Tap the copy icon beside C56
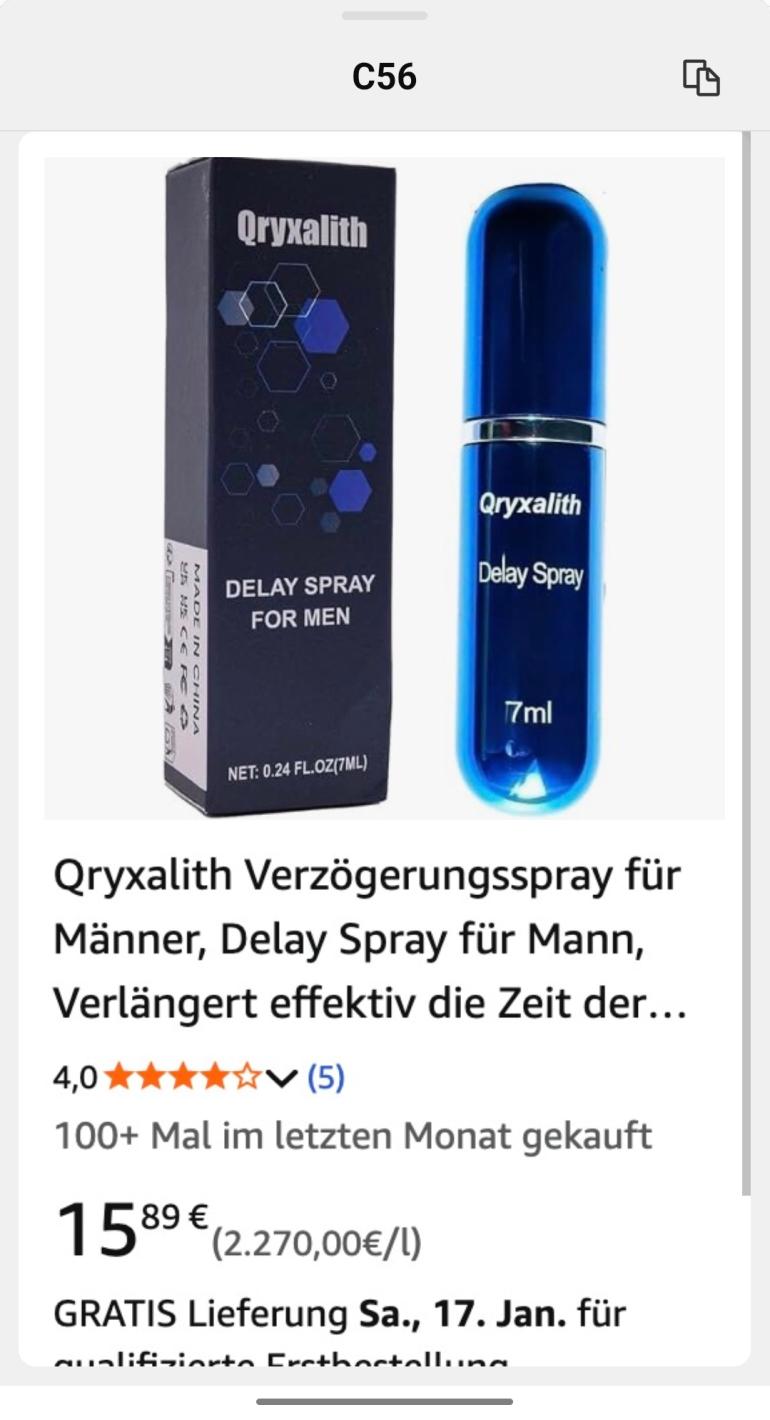 [x=701, y=78]
